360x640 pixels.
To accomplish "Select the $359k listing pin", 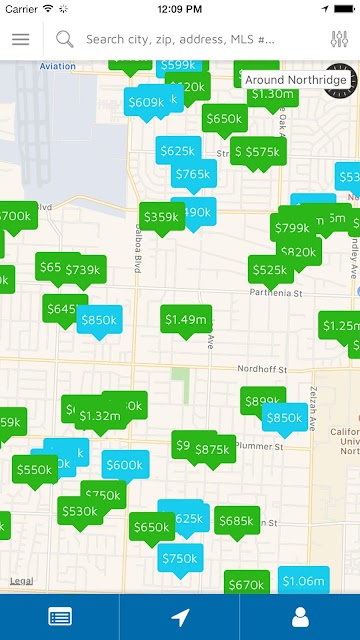I will pos(162,217).
